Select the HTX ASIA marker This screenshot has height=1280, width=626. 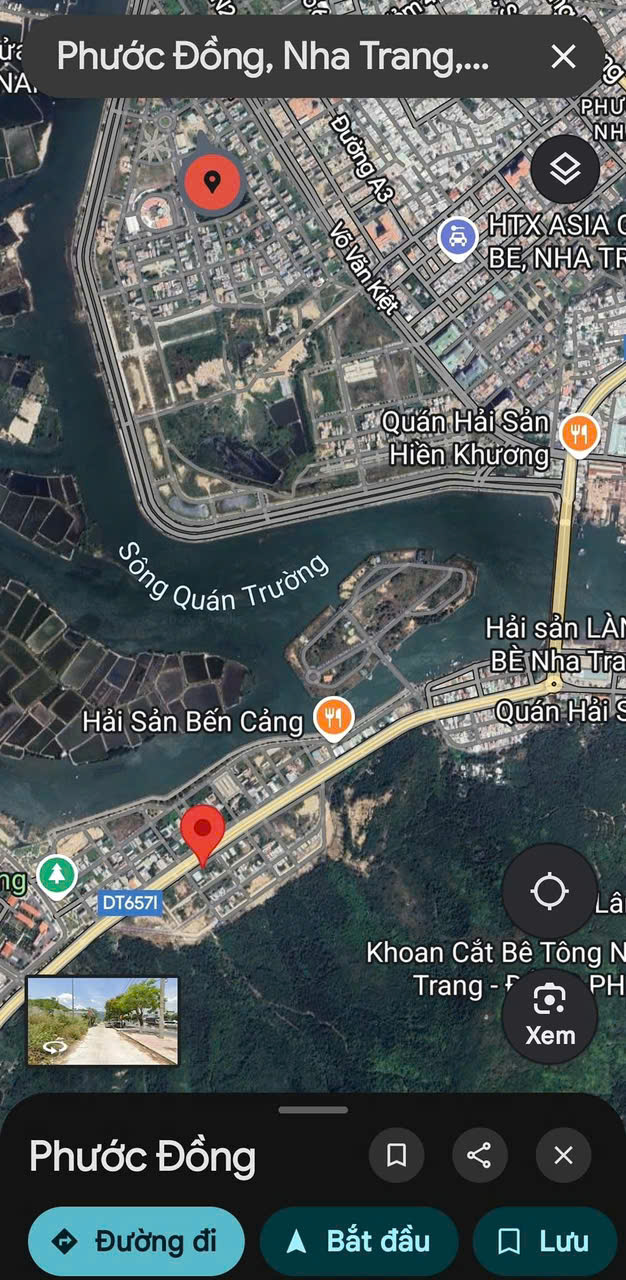[x=458, y=238]
